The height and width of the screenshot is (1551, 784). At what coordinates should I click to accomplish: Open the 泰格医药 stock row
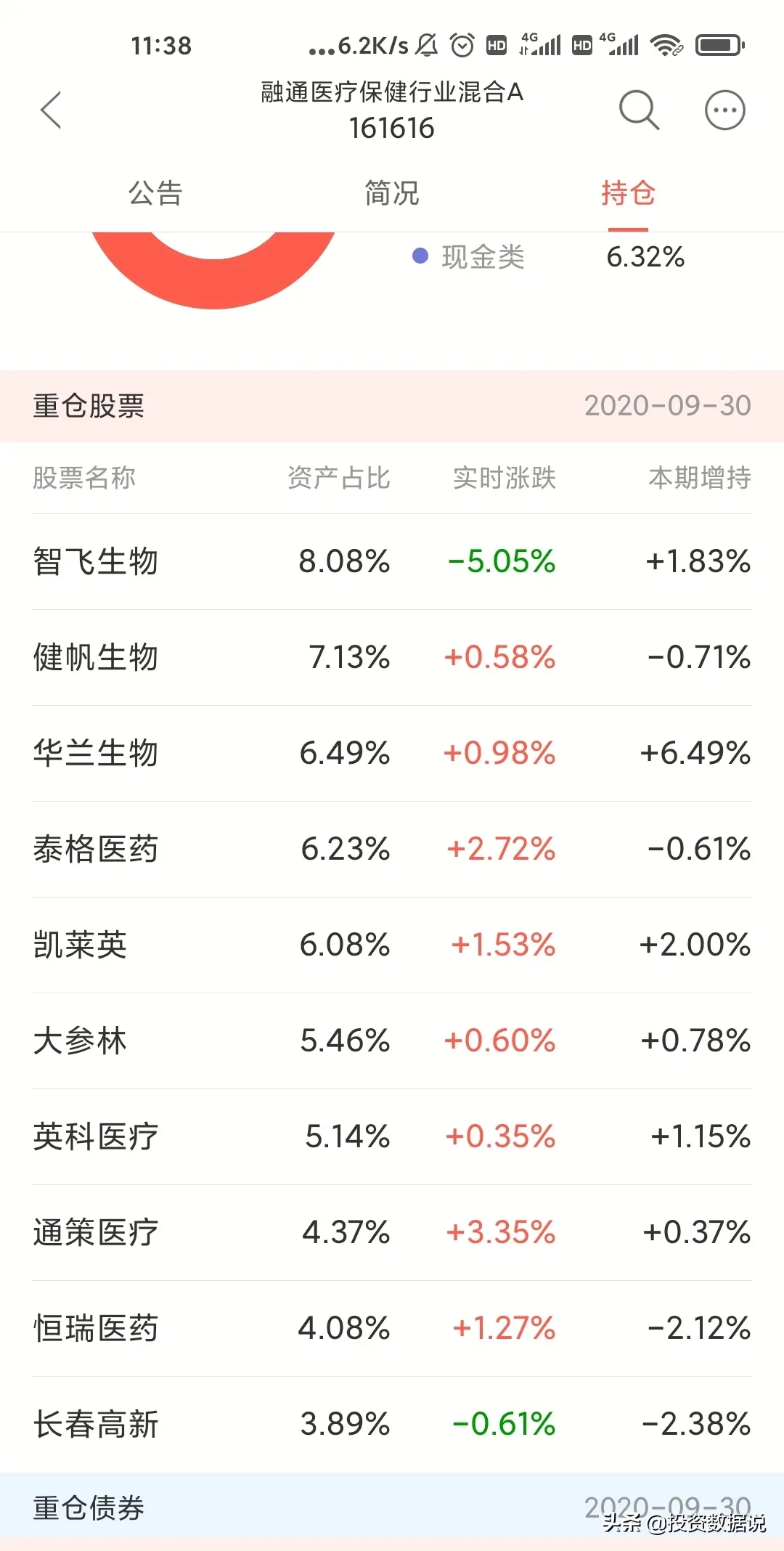tap(392, 850)
